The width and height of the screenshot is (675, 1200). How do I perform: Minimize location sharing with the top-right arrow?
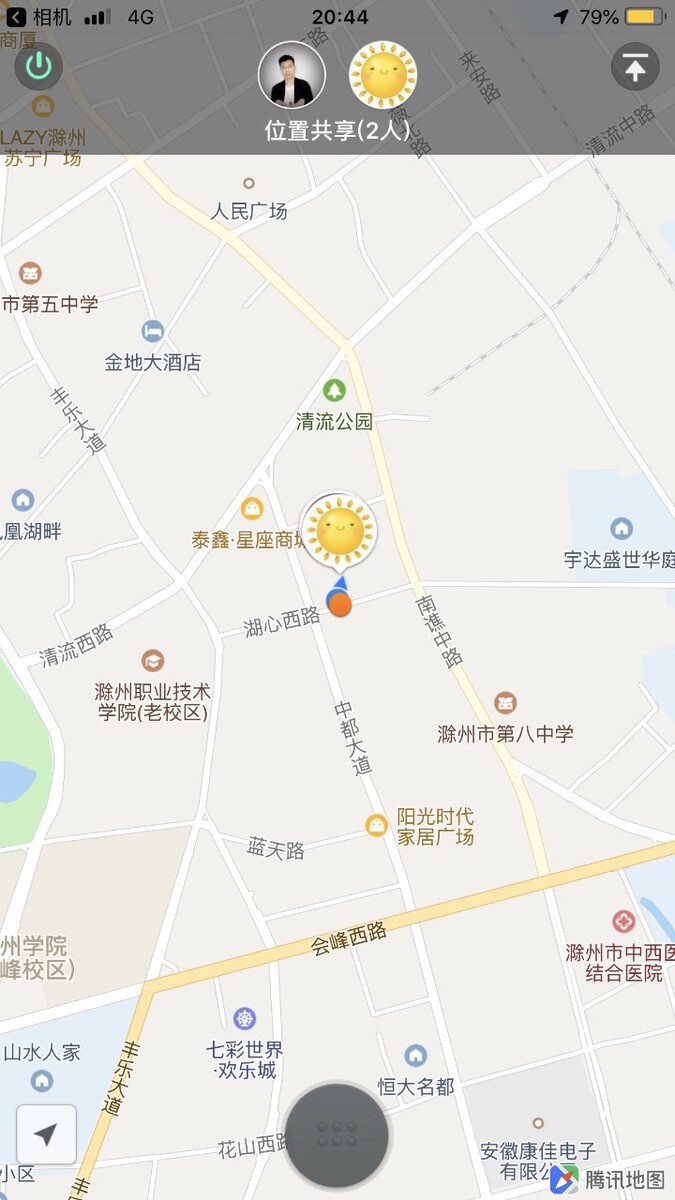[635, 67]
